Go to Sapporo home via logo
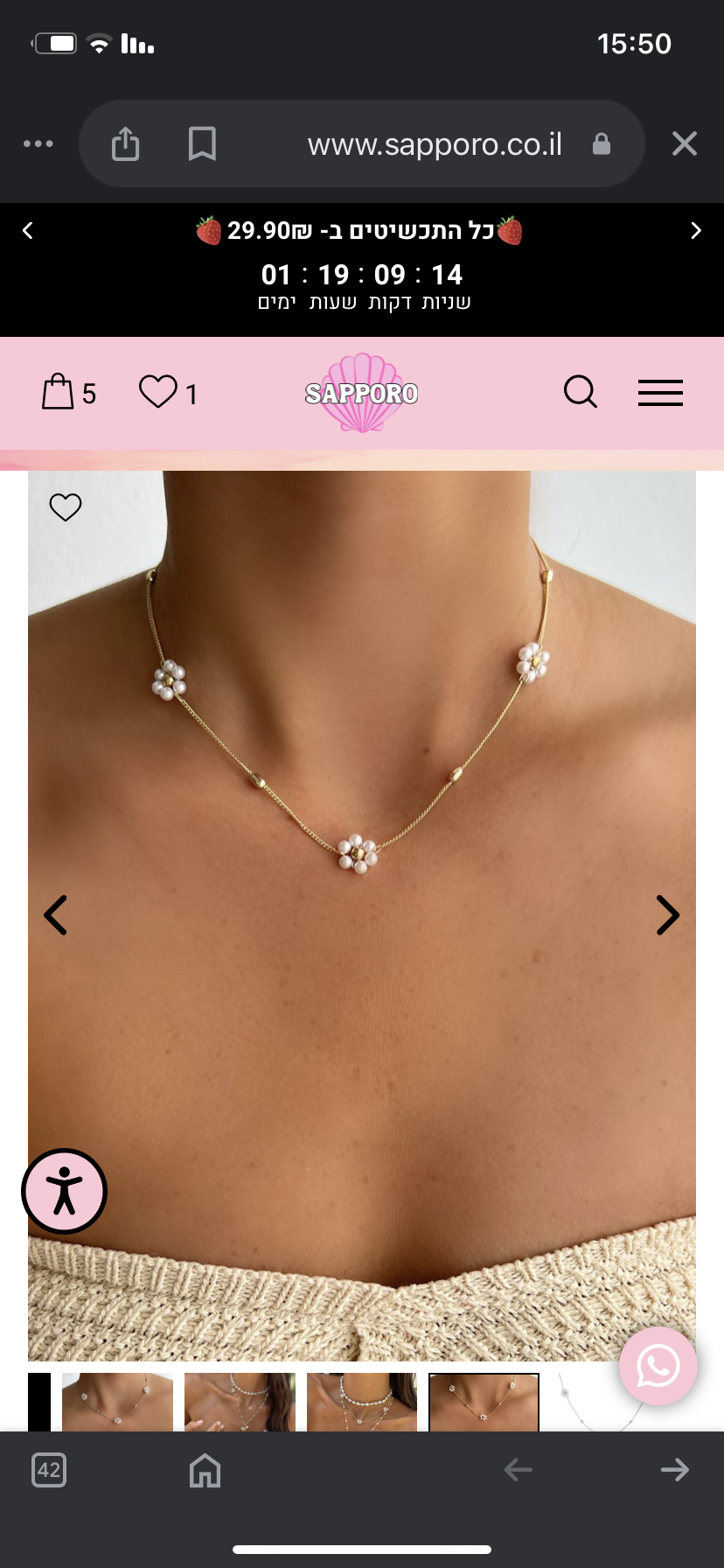The image size is (724, 1568). pyautogui.click(x=361, y=394)
